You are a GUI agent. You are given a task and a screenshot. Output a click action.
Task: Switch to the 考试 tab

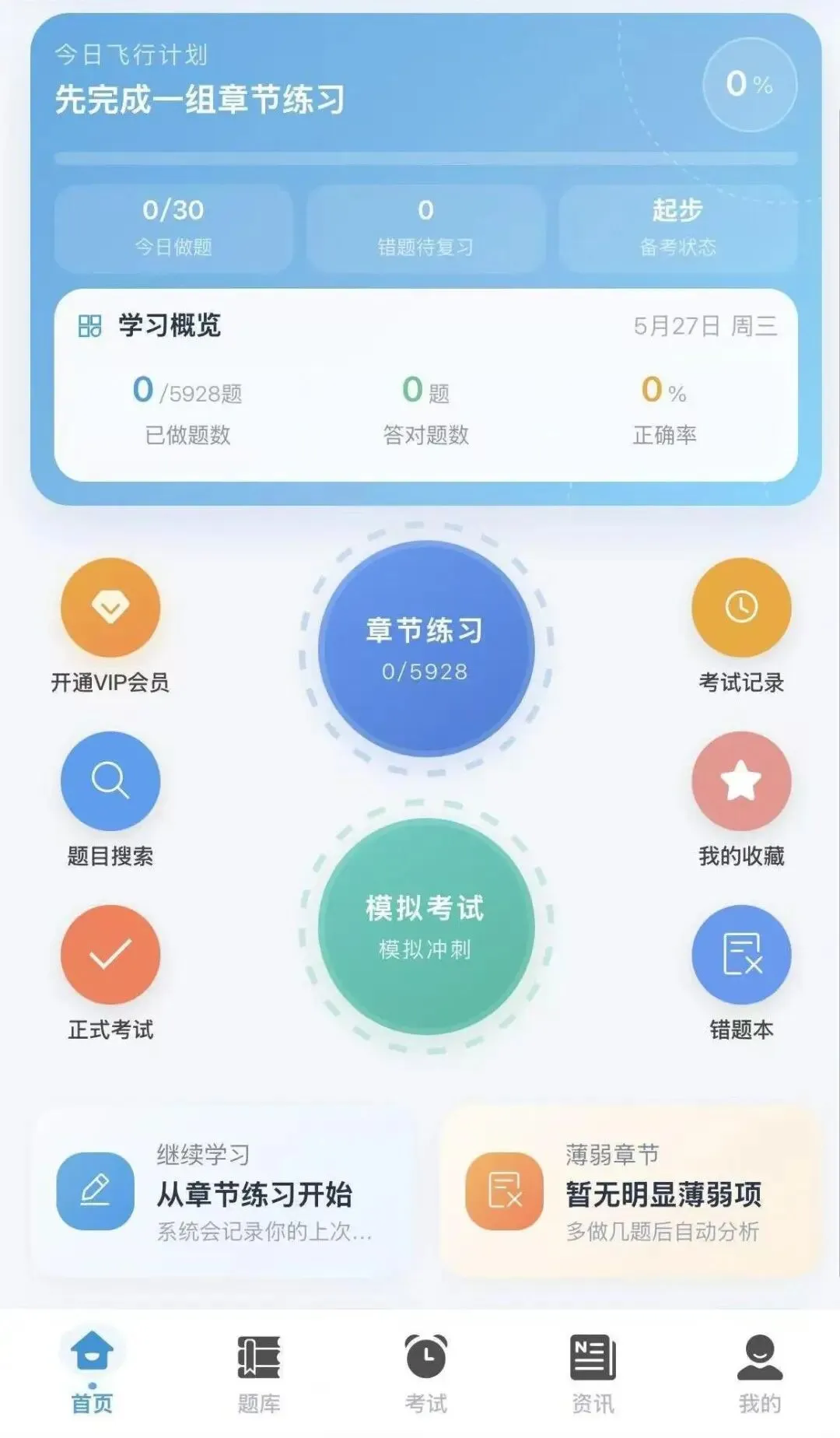point(425,1374)
